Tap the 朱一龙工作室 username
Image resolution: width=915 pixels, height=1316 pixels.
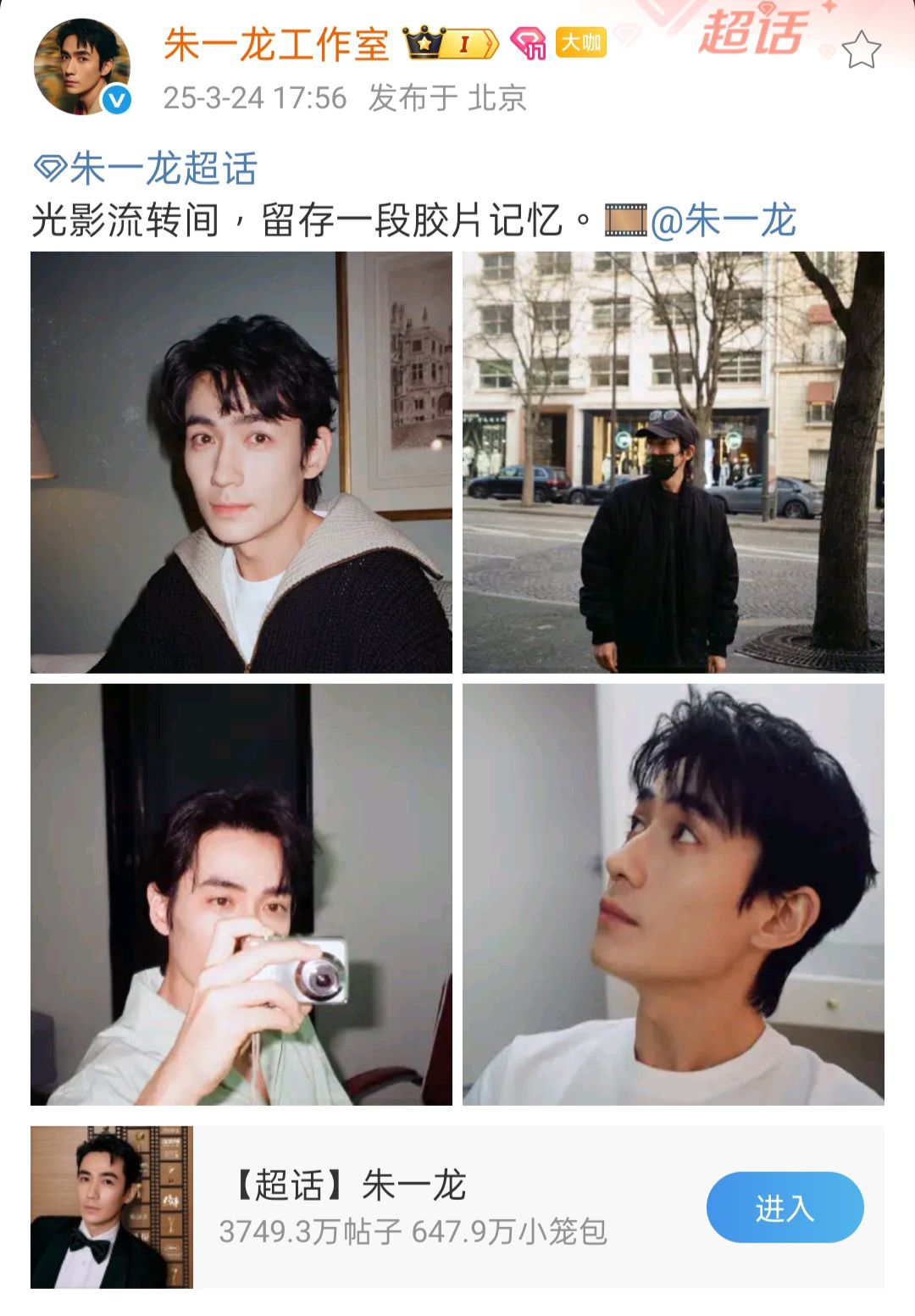pos(276,45)
